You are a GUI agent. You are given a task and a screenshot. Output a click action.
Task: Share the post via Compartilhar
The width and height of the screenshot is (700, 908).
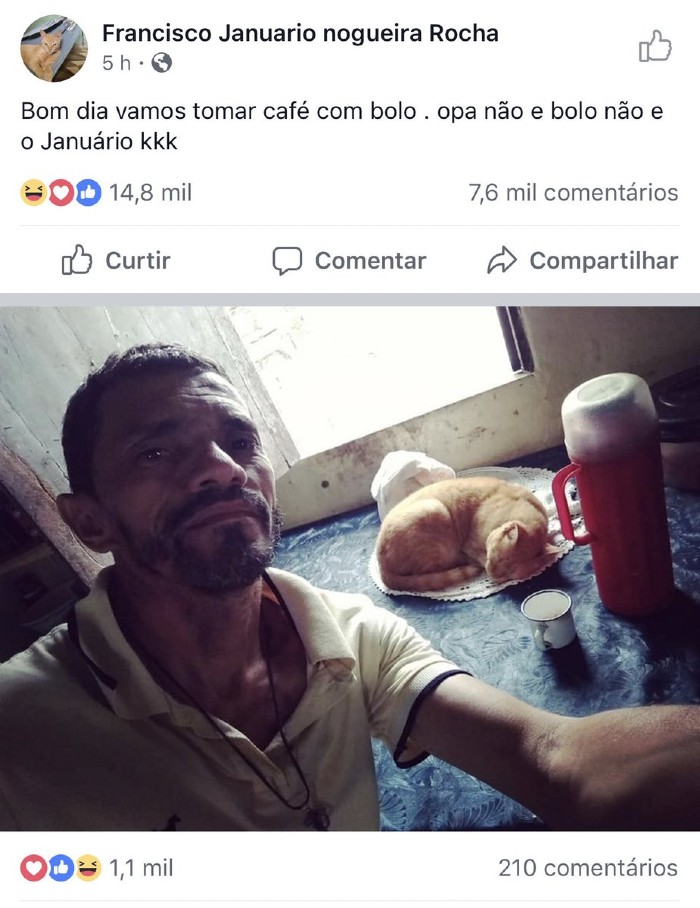[x=582, y=261]
